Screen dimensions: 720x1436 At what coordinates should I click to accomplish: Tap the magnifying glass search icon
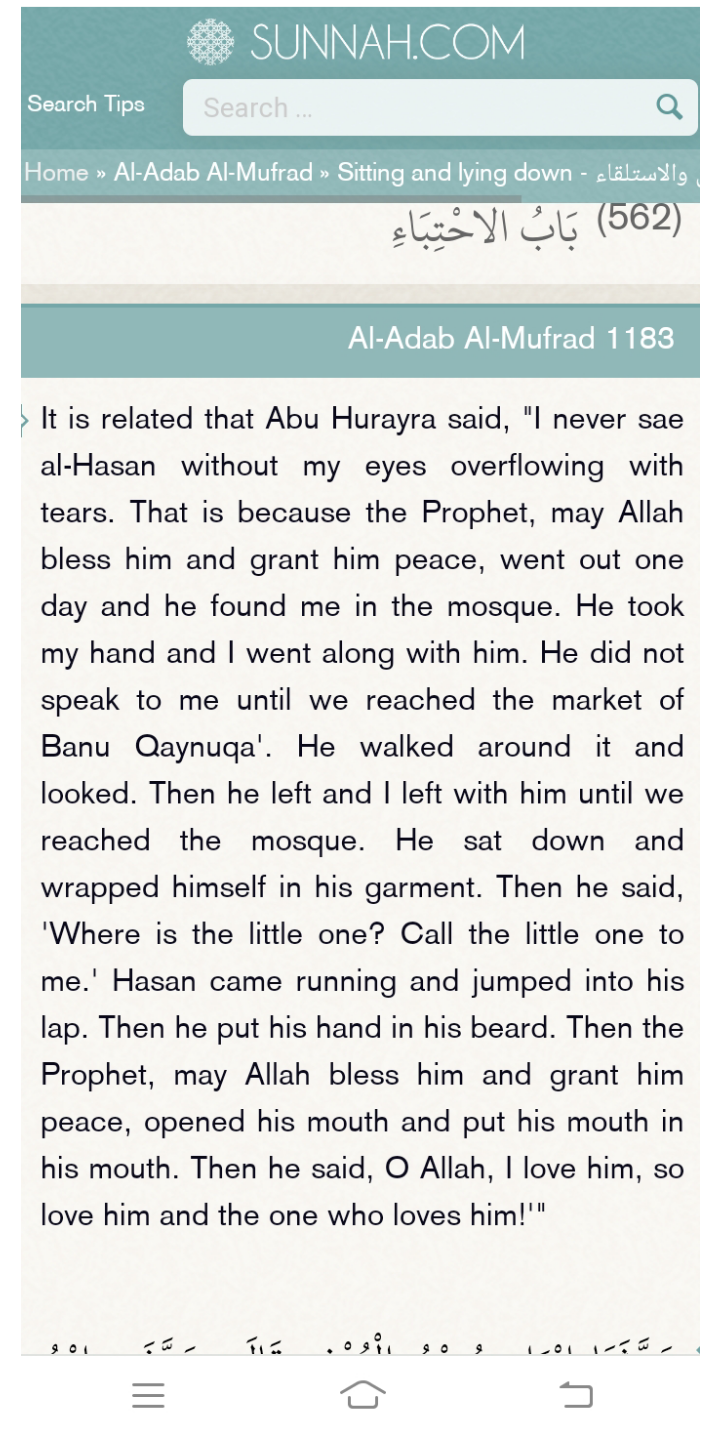click(668, 107)
